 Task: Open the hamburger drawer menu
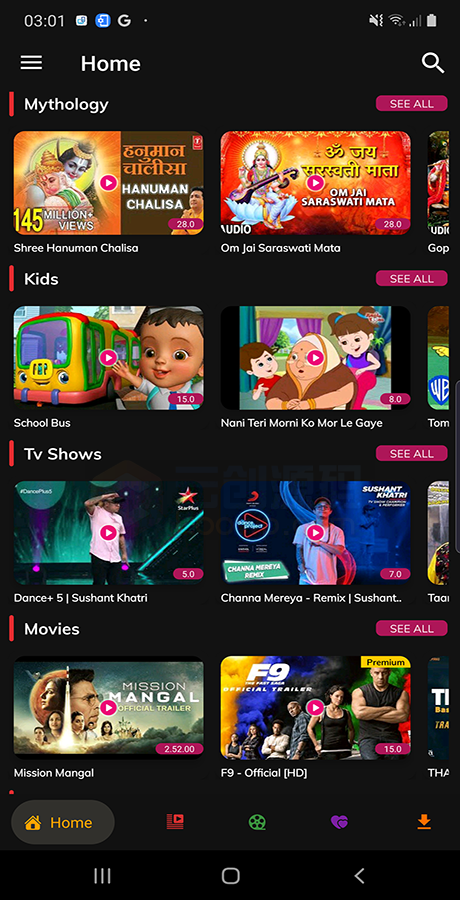[x=31, y=63]
